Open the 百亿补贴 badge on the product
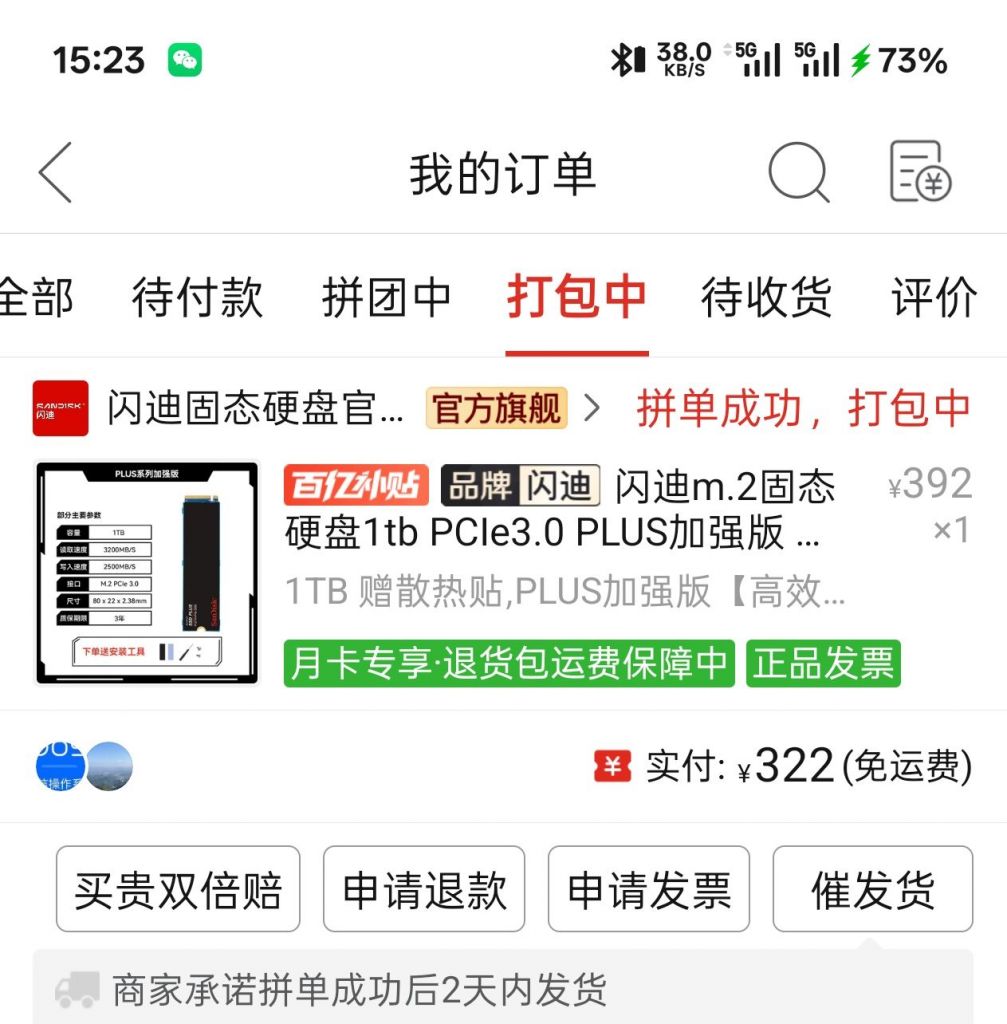Image resolution: width=1007 pixels, height=1024 pixels. pos(357,487)
